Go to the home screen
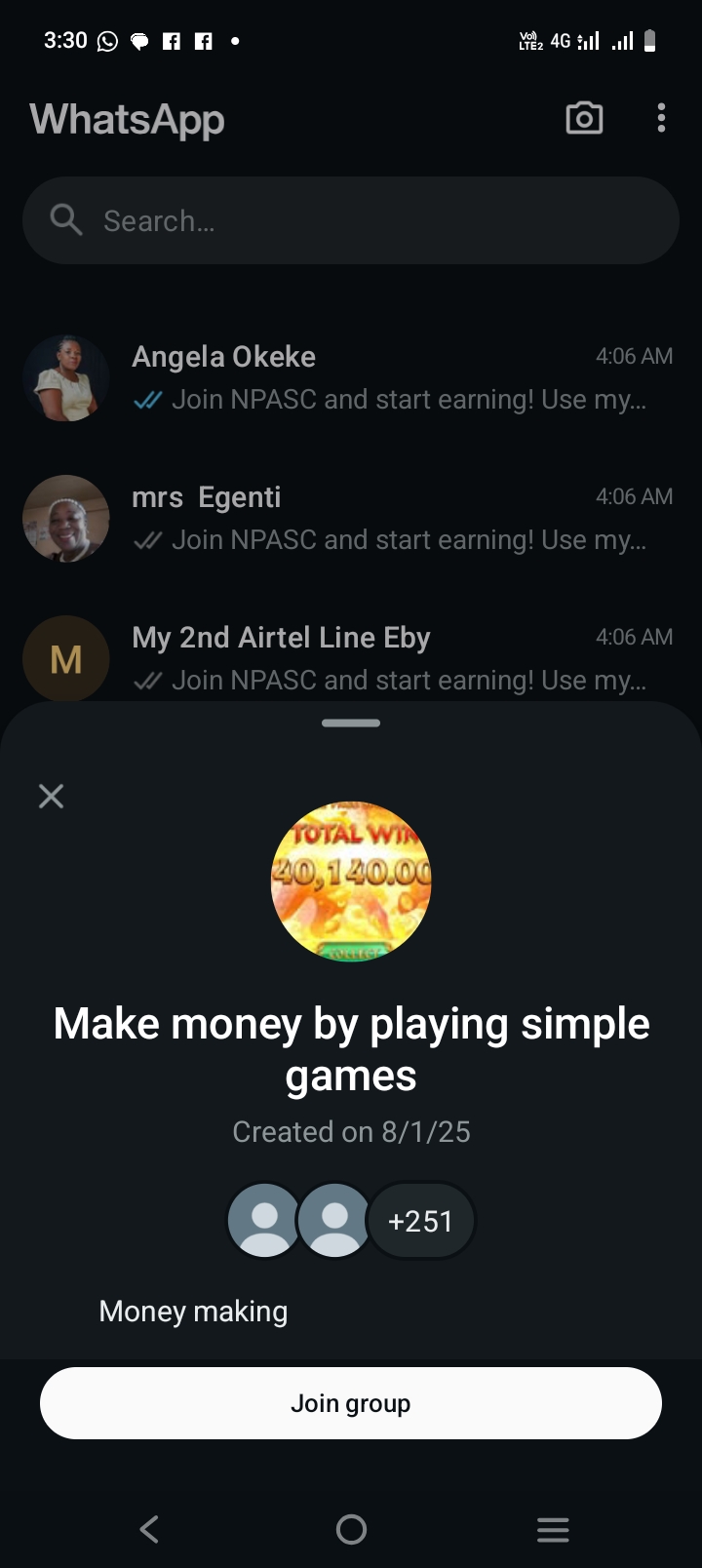Viewport: 702px width, 1568px height. click(x=351, y=1529)
